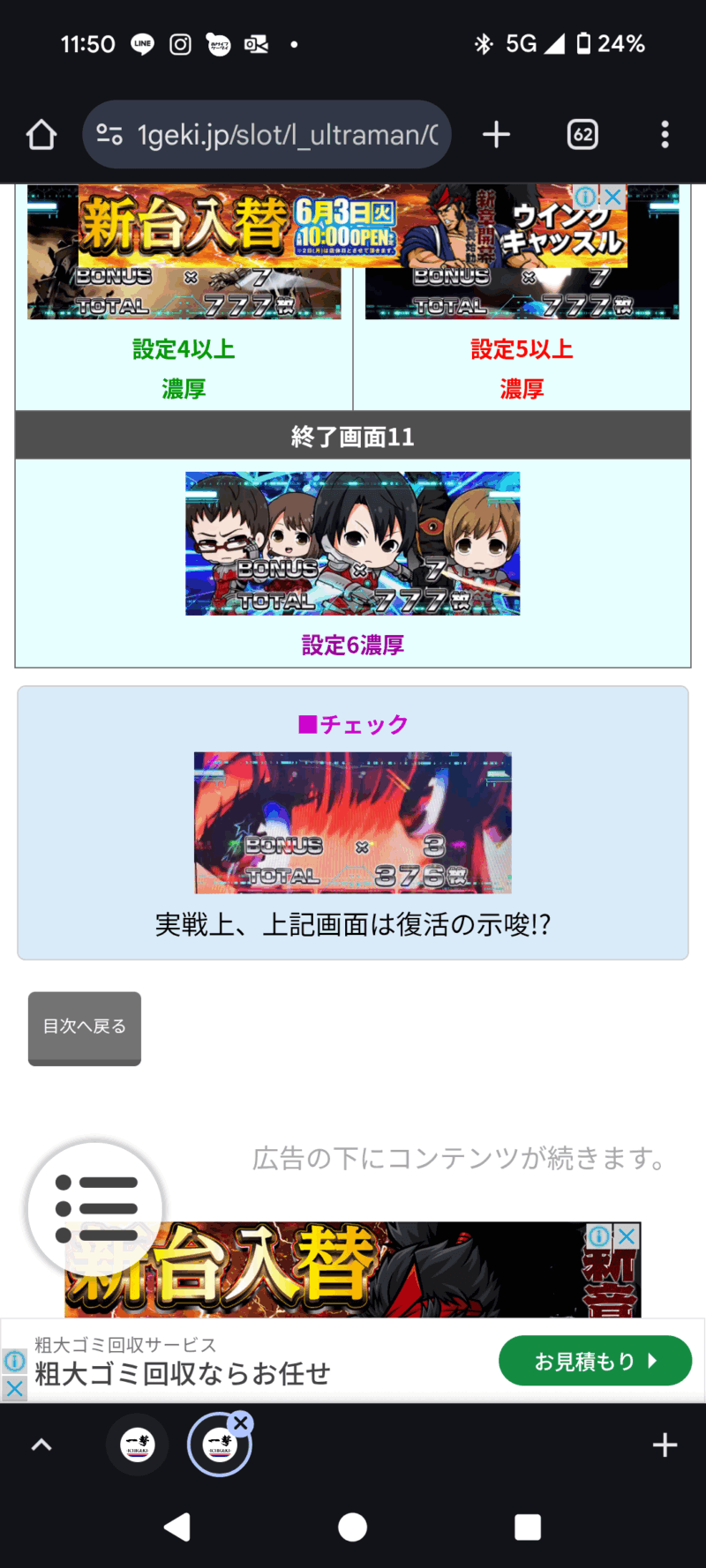
Task: Open recent apps with the square button
Action: point(527,1527)
